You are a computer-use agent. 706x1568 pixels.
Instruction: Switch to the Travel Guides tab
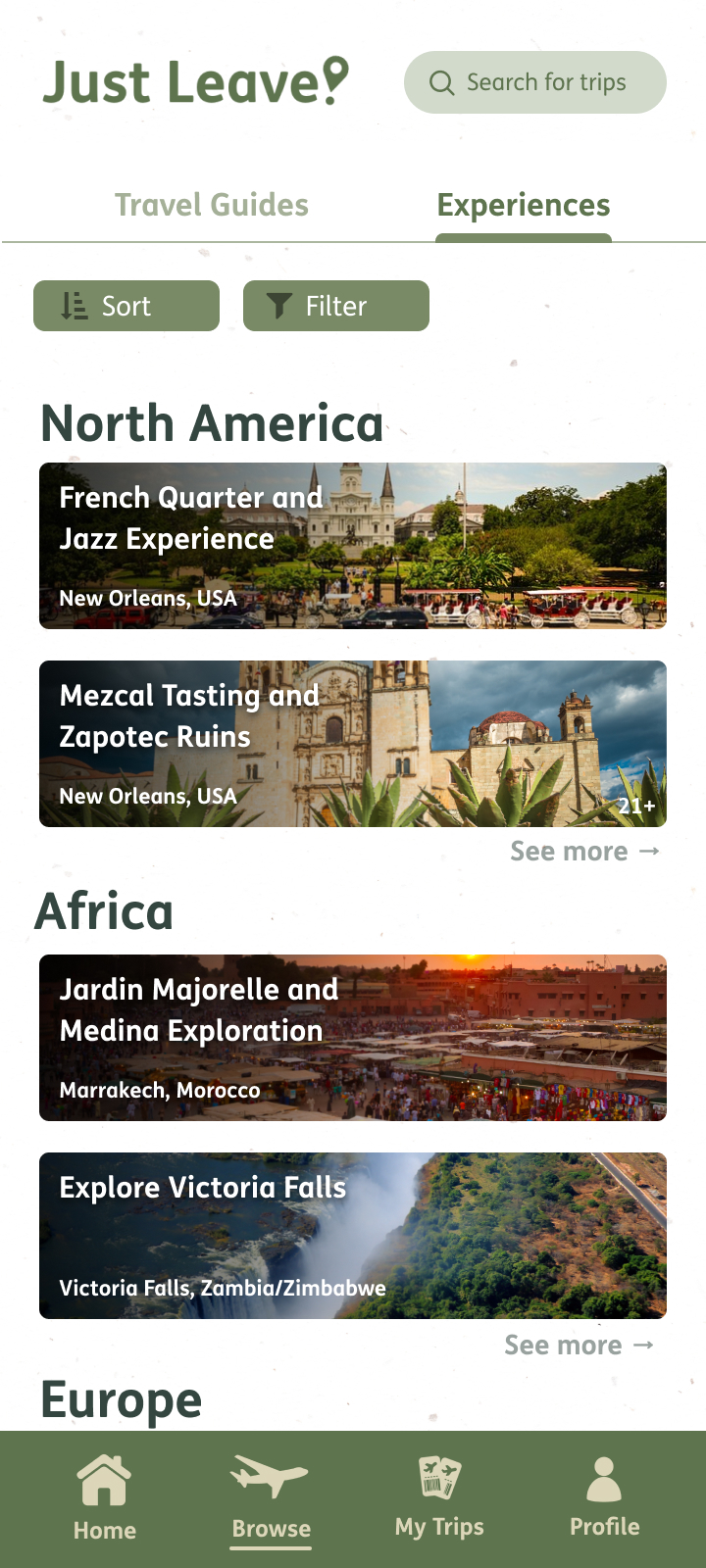pyautogui.click(x=212, y=205)
